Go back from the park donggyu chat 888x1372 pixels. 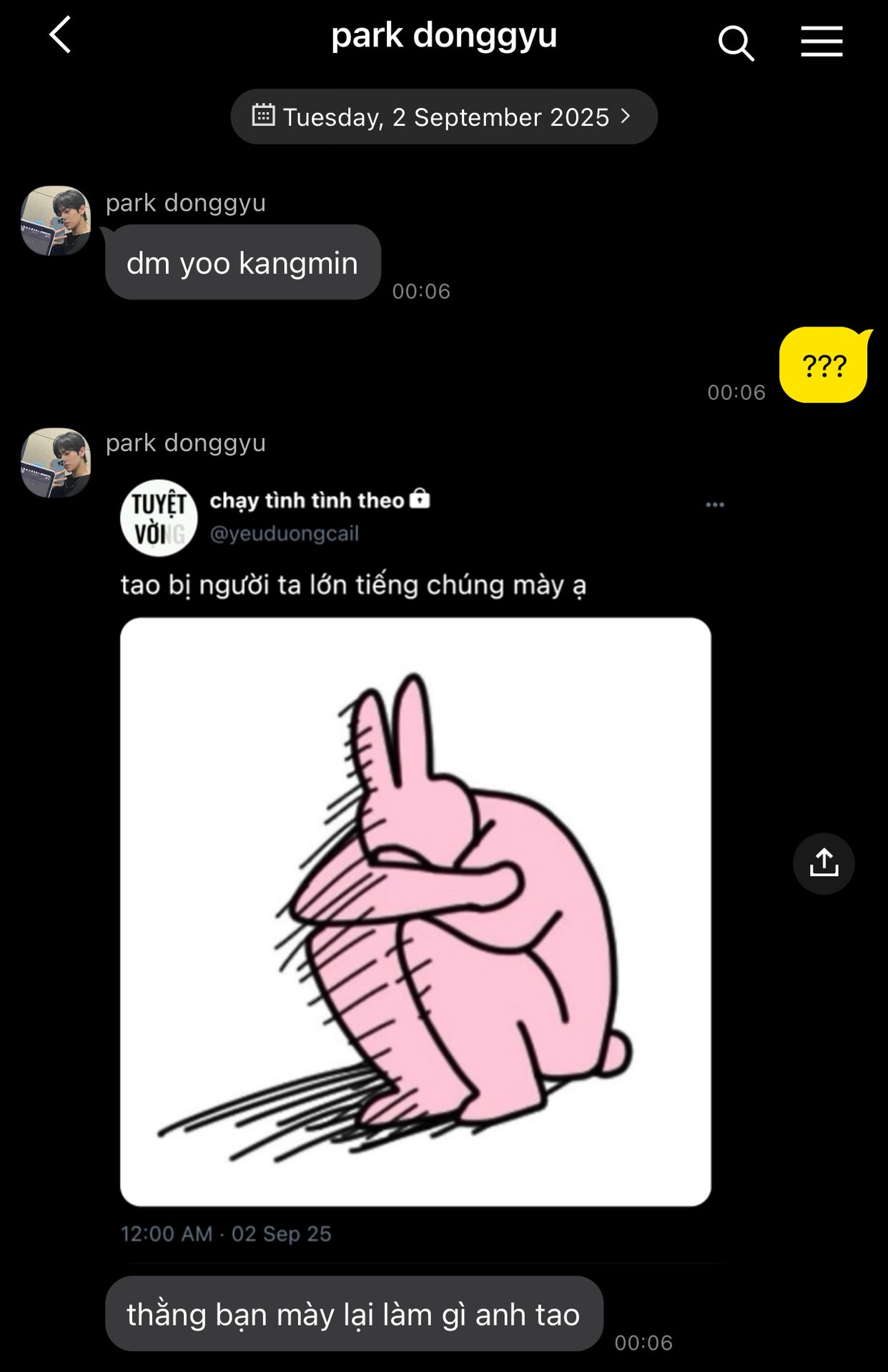click(60, 36)
